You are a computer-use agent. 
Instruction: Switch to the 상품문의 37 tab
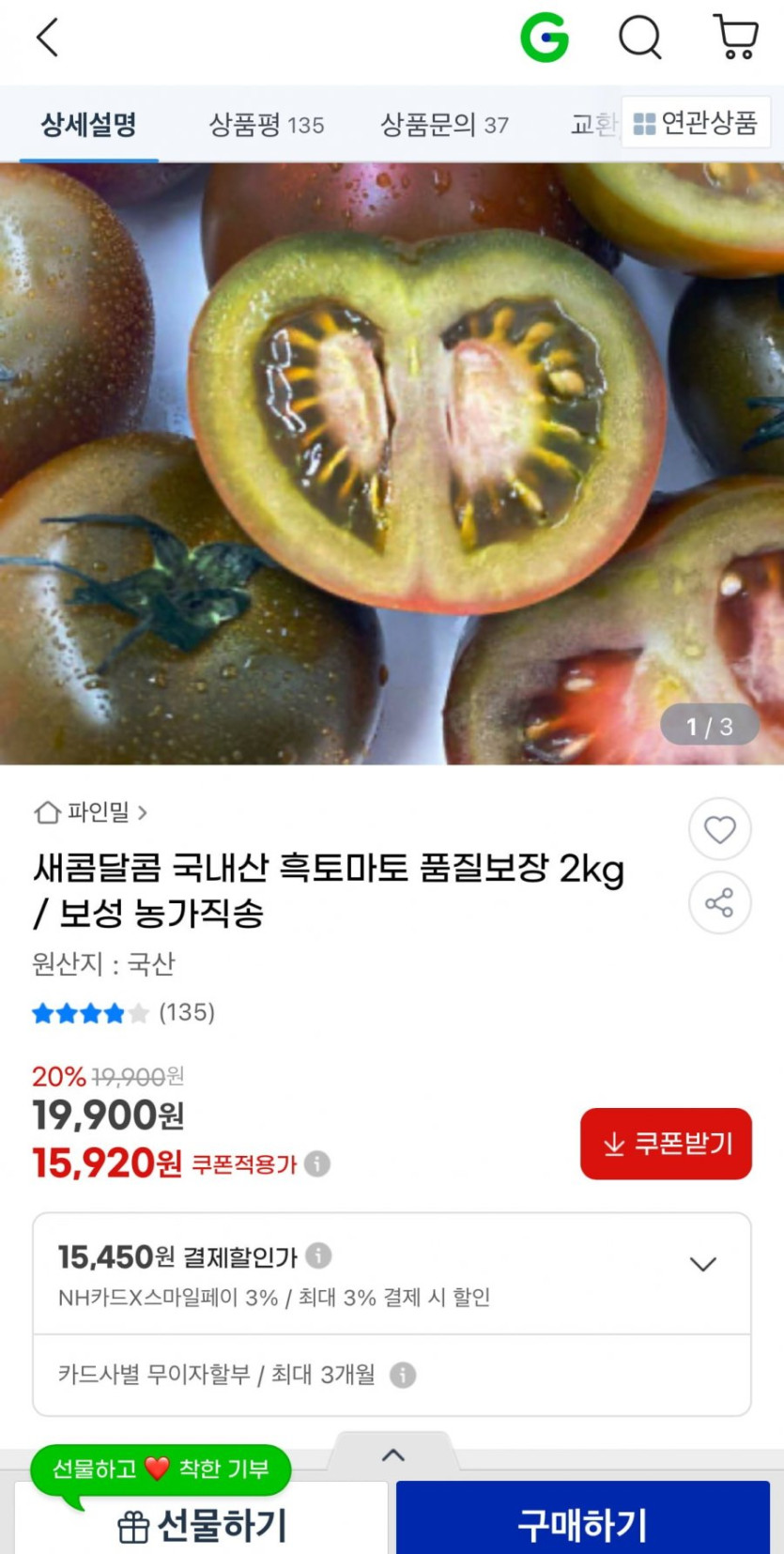click(x=444, y=125)
